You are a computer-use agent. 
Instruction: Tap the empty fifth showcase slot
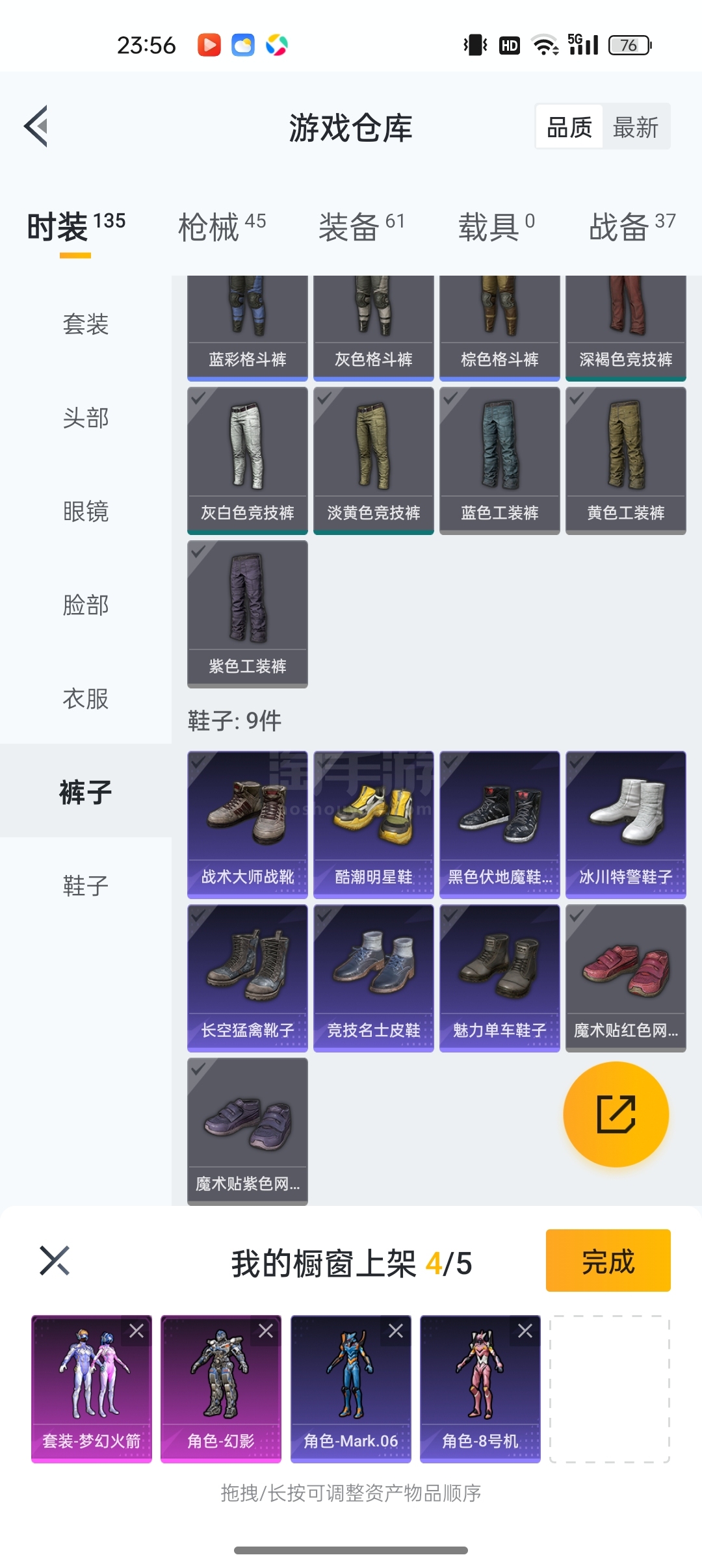(610, 1389)
